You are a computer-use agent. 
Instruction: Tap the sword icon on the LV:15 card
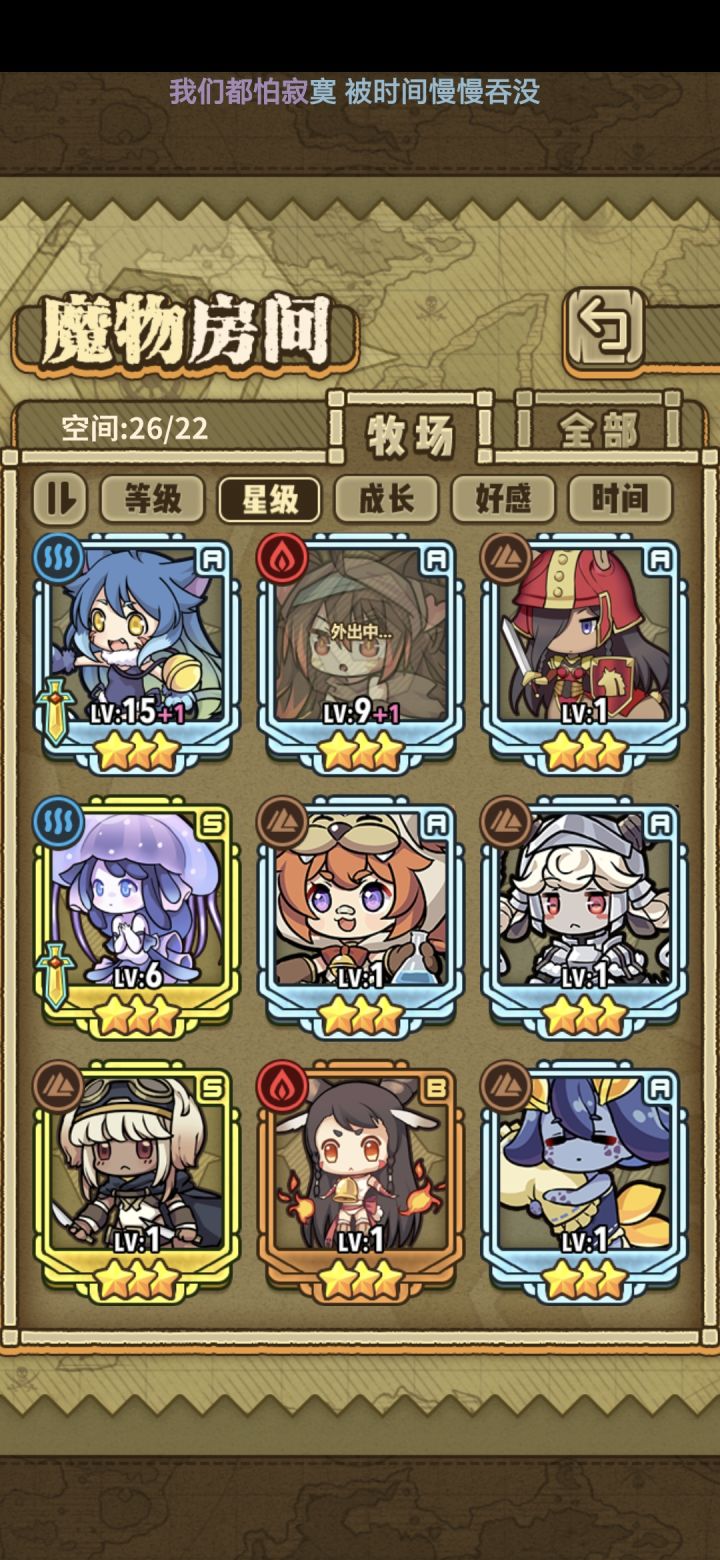(55, 705)
